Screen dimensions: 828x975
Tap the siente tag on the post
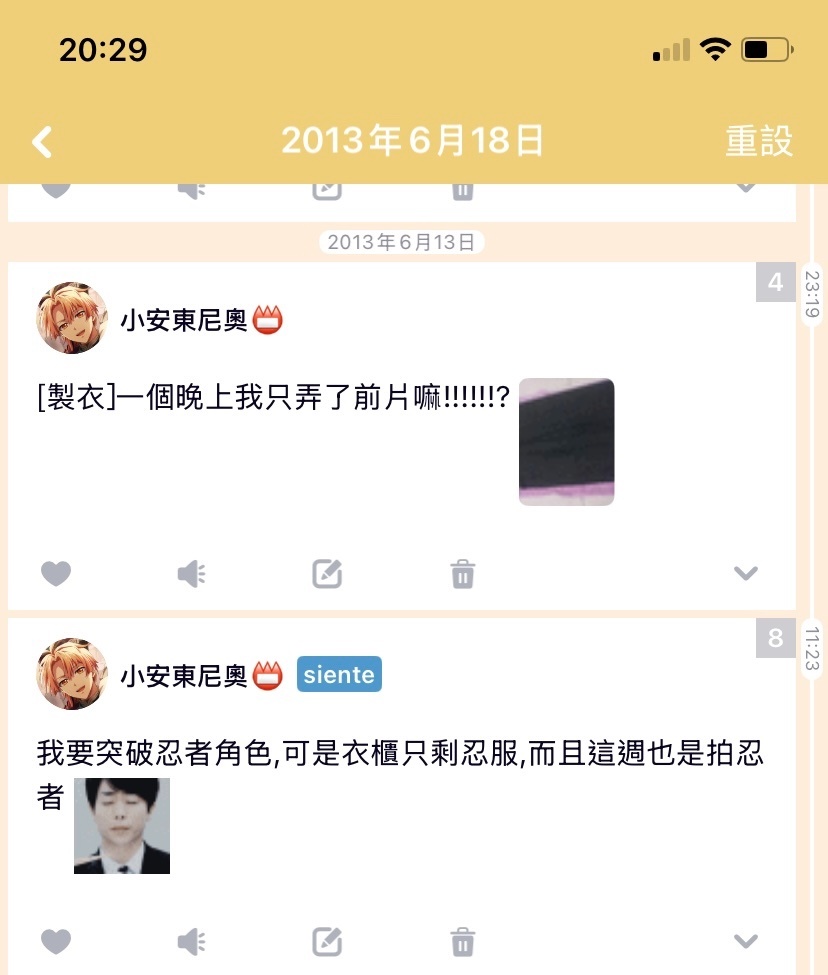click(x=339, y=675)
